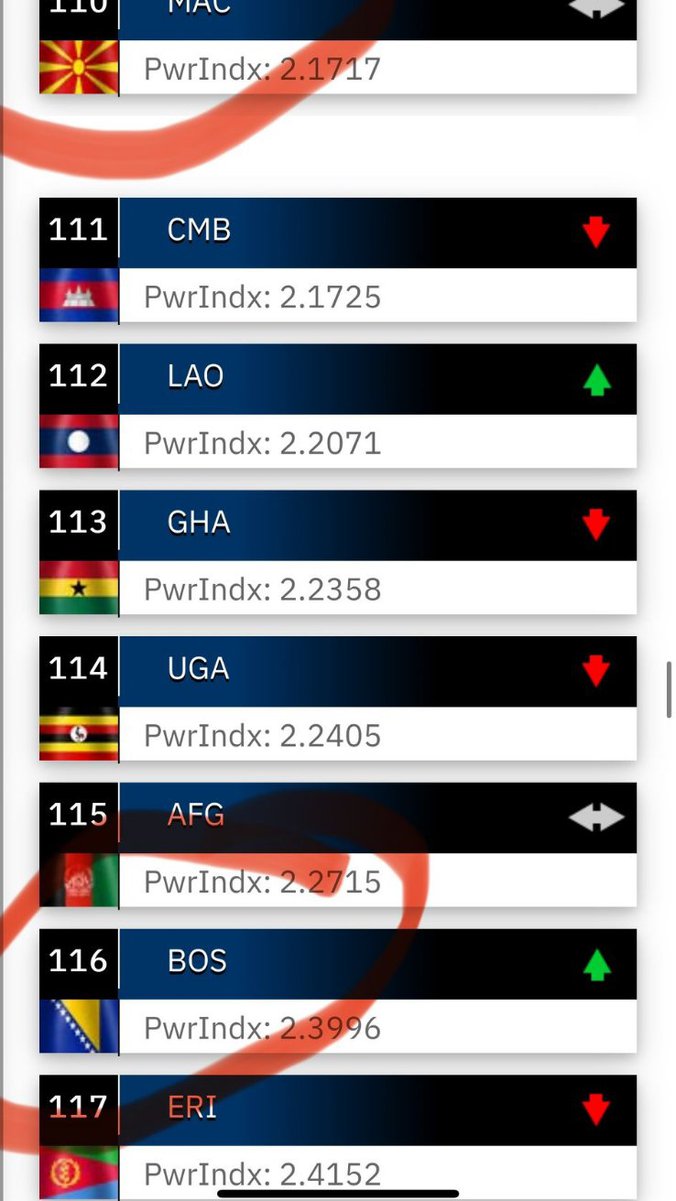Image resolution: width=676 pixels, height=1201 pixels.
Task: Open the MAC row with PwrIndx 2.1717
Action: (x=337, y=50)
